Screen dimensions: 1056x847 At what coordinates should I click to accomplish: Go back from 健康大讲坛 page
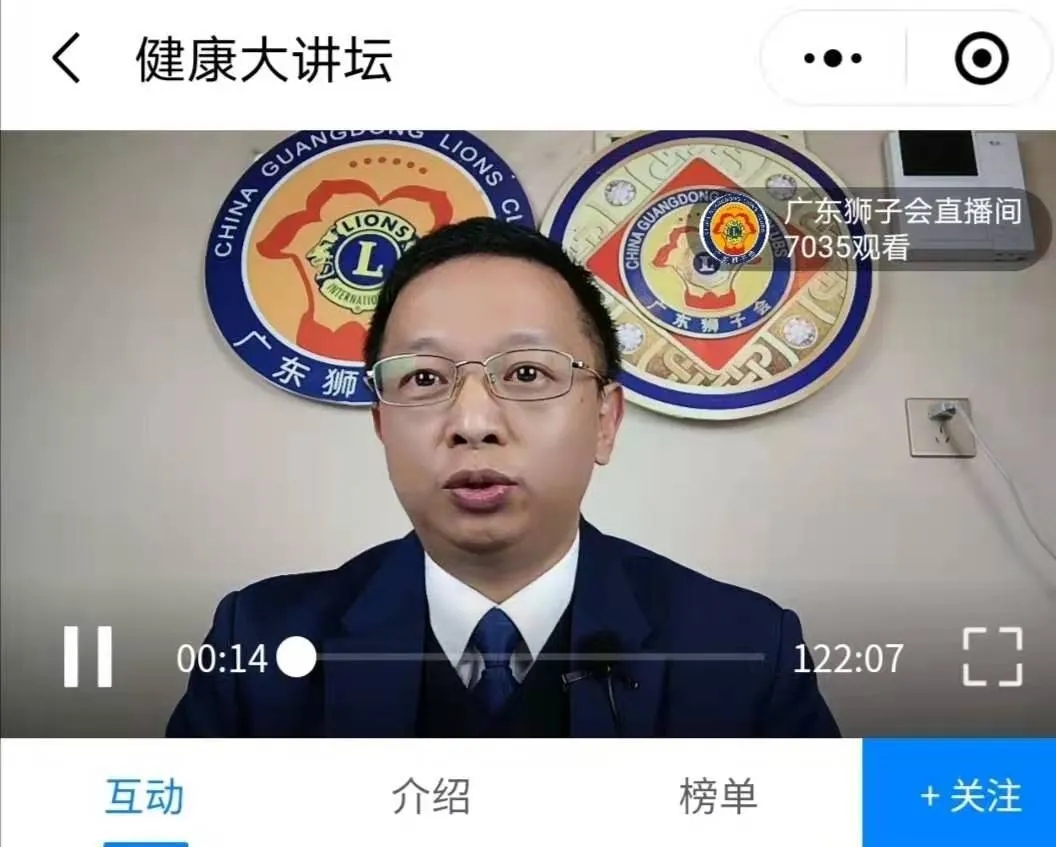[x=66, y=59]
